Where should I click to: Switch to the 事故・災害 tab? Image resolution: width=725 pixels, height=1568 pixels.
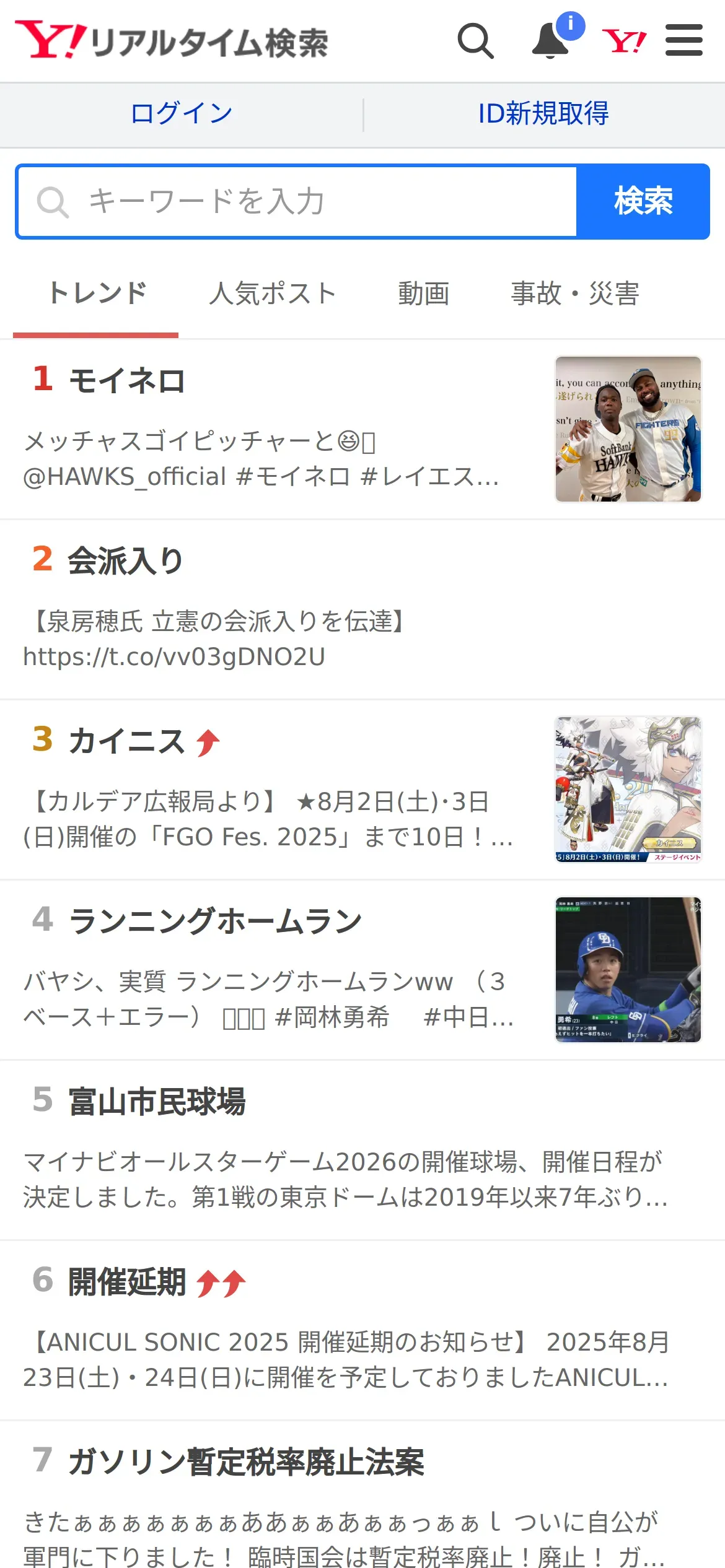click(x=574, y=294)
